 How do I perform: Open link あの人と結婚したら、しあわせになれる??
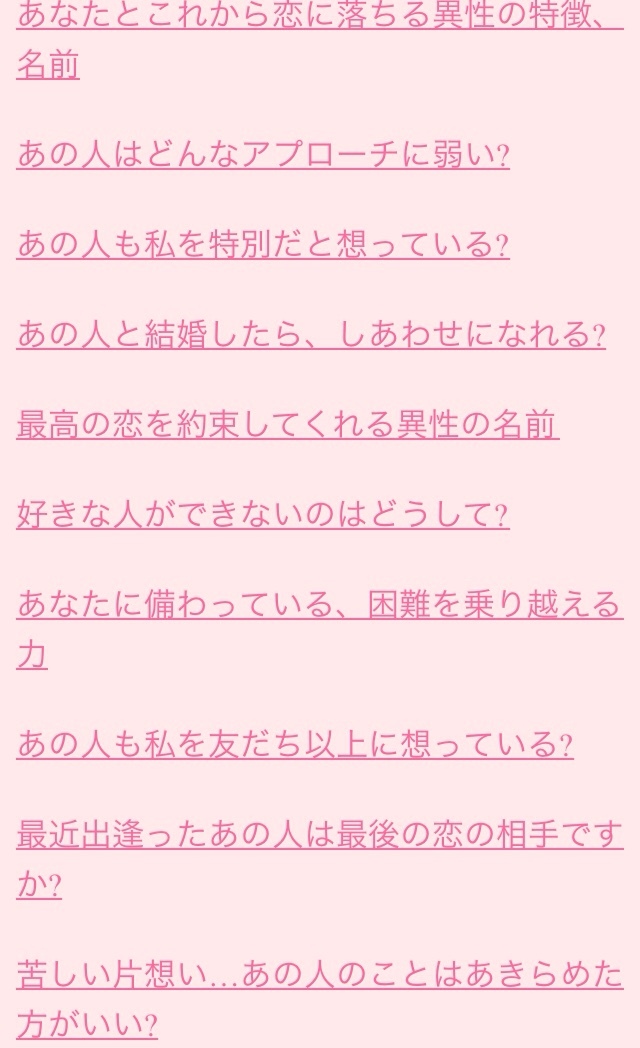click(311, 334)
